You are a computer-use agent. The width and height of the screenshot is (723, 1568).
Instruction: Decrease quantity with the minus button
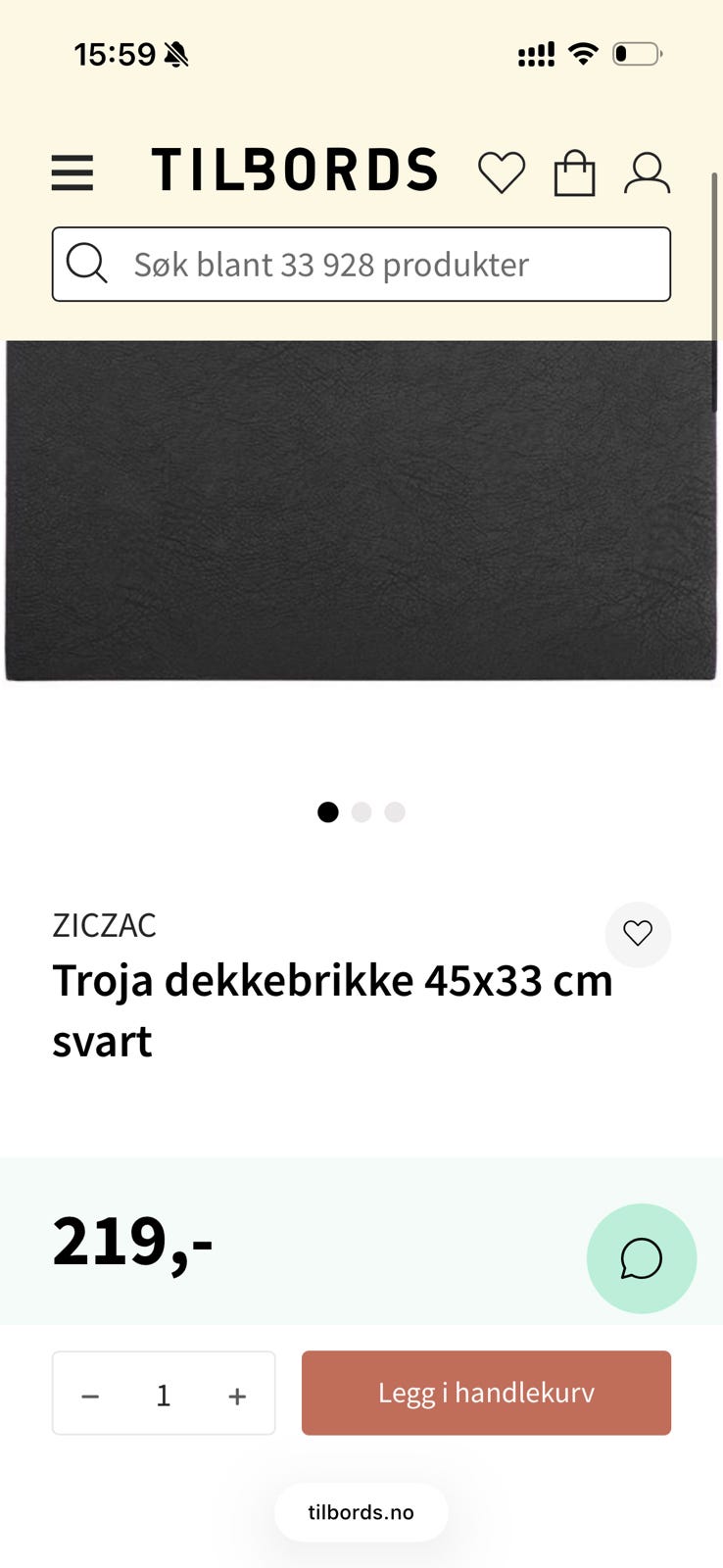click(90, 1396)
